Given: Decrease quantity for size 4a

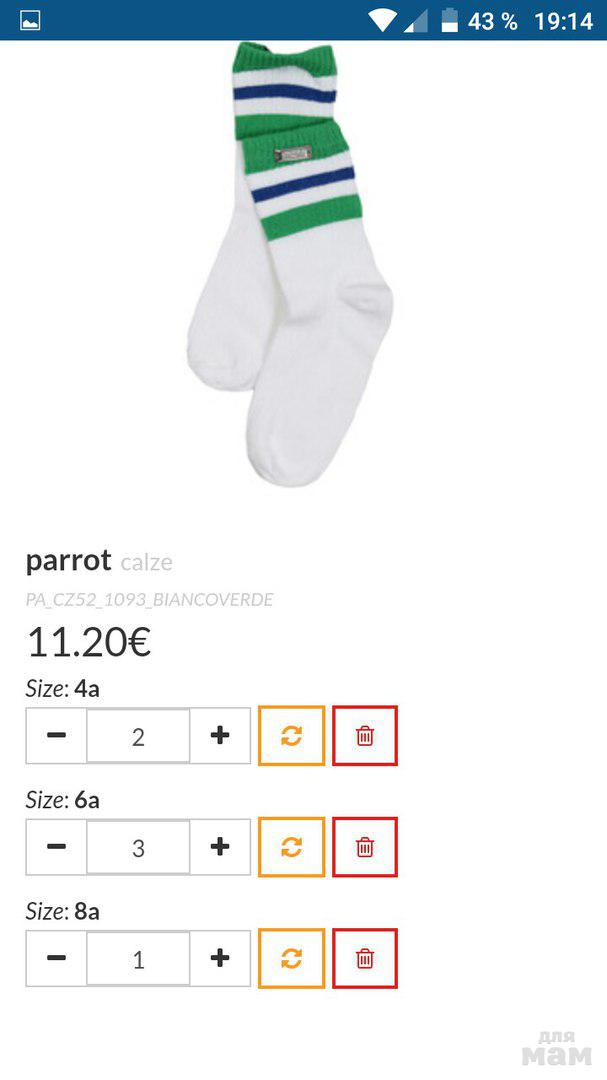Looking at the screenshot, I should (x=56, y=736).
